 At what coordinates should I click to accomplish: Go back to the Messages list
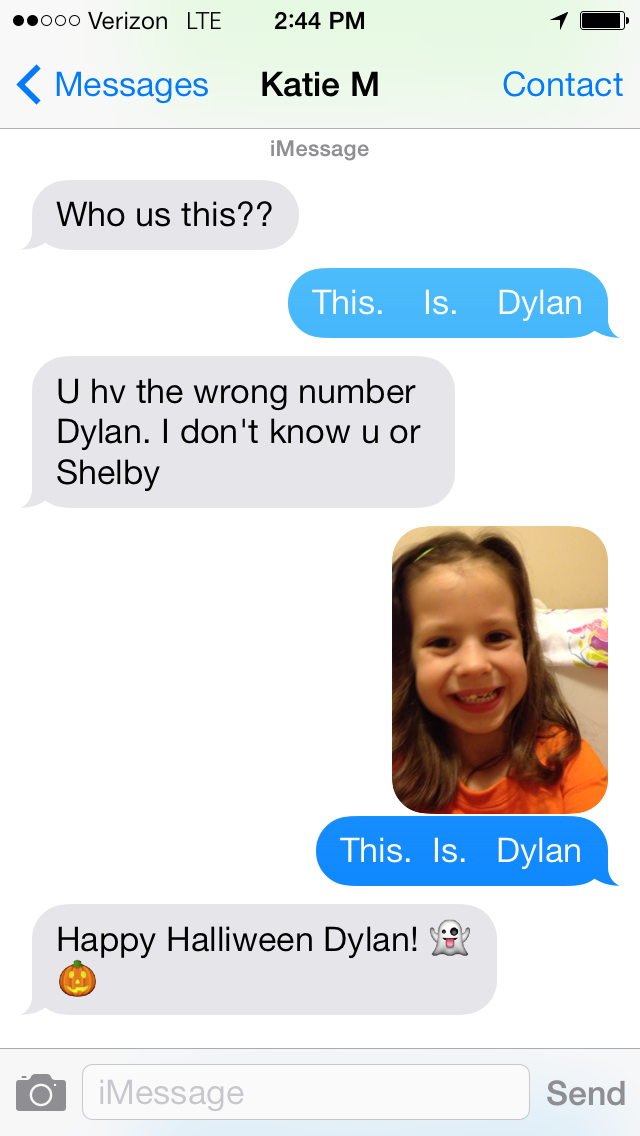point(112,85)
